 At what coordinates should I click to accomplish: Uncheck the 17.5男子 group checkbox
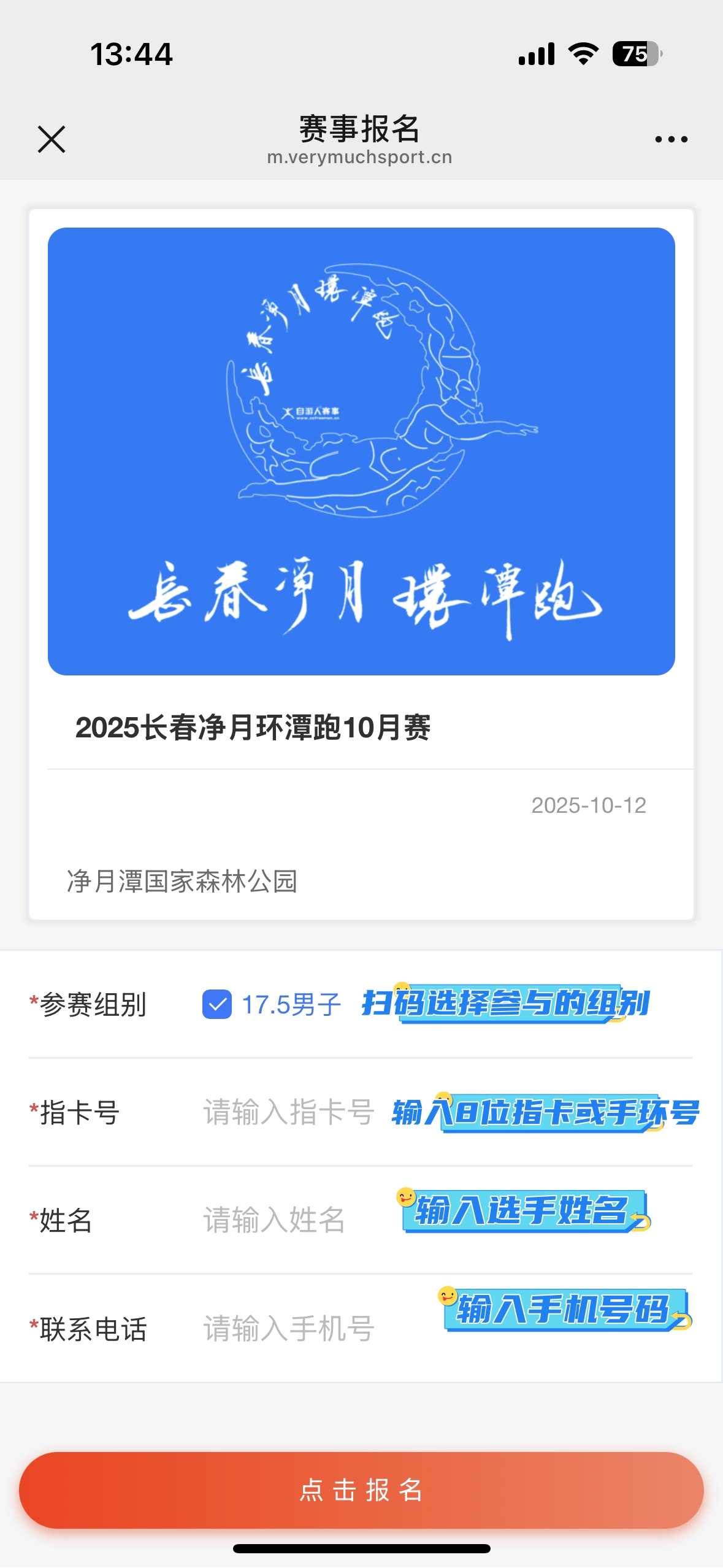[217, 1004]
